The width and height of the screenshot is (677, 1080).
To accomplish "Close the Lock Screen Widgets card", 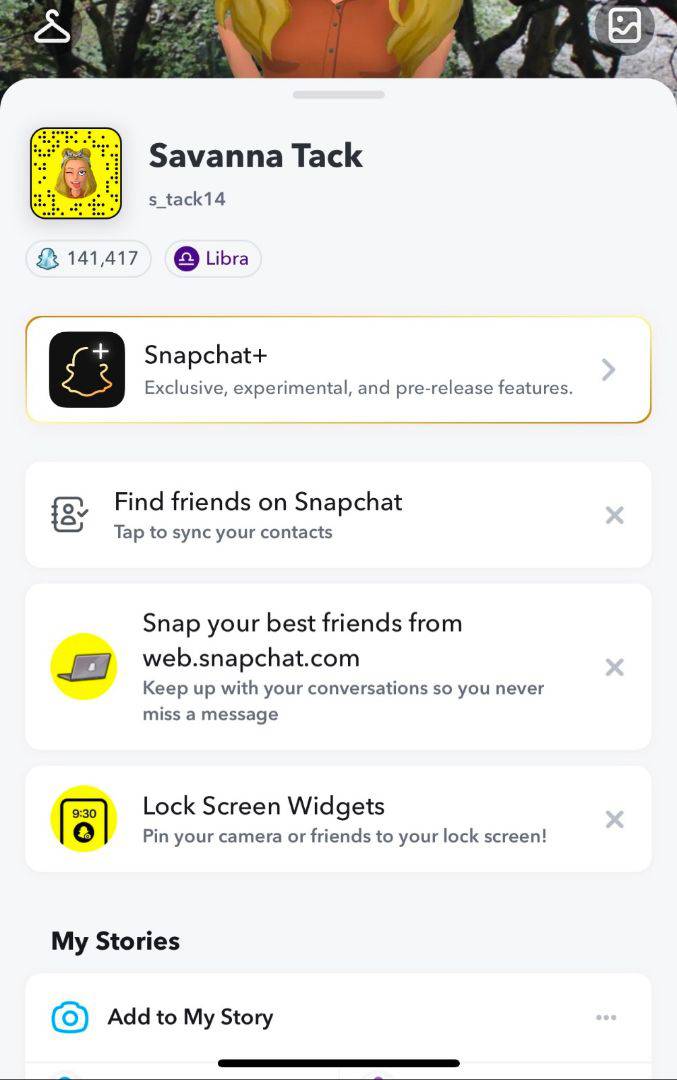I will [x=615, y=820].
